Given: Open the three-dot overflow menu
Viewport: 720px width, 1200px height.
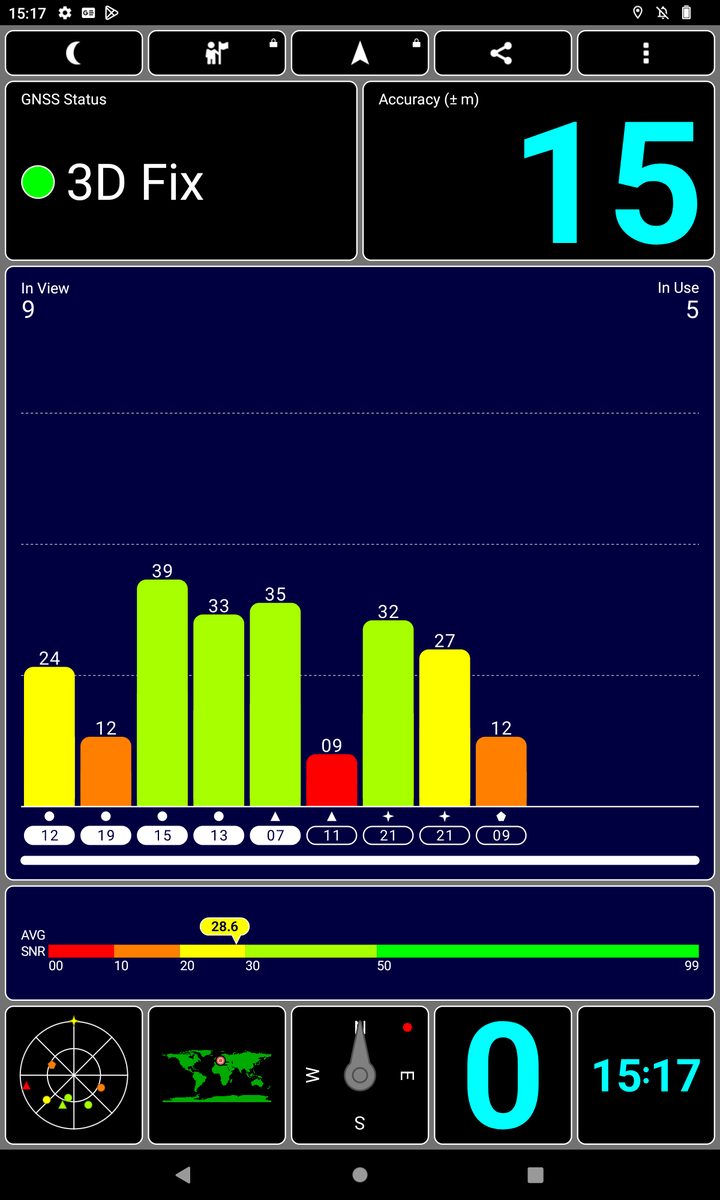Looking at the screenshot, I should click(646, 53).
